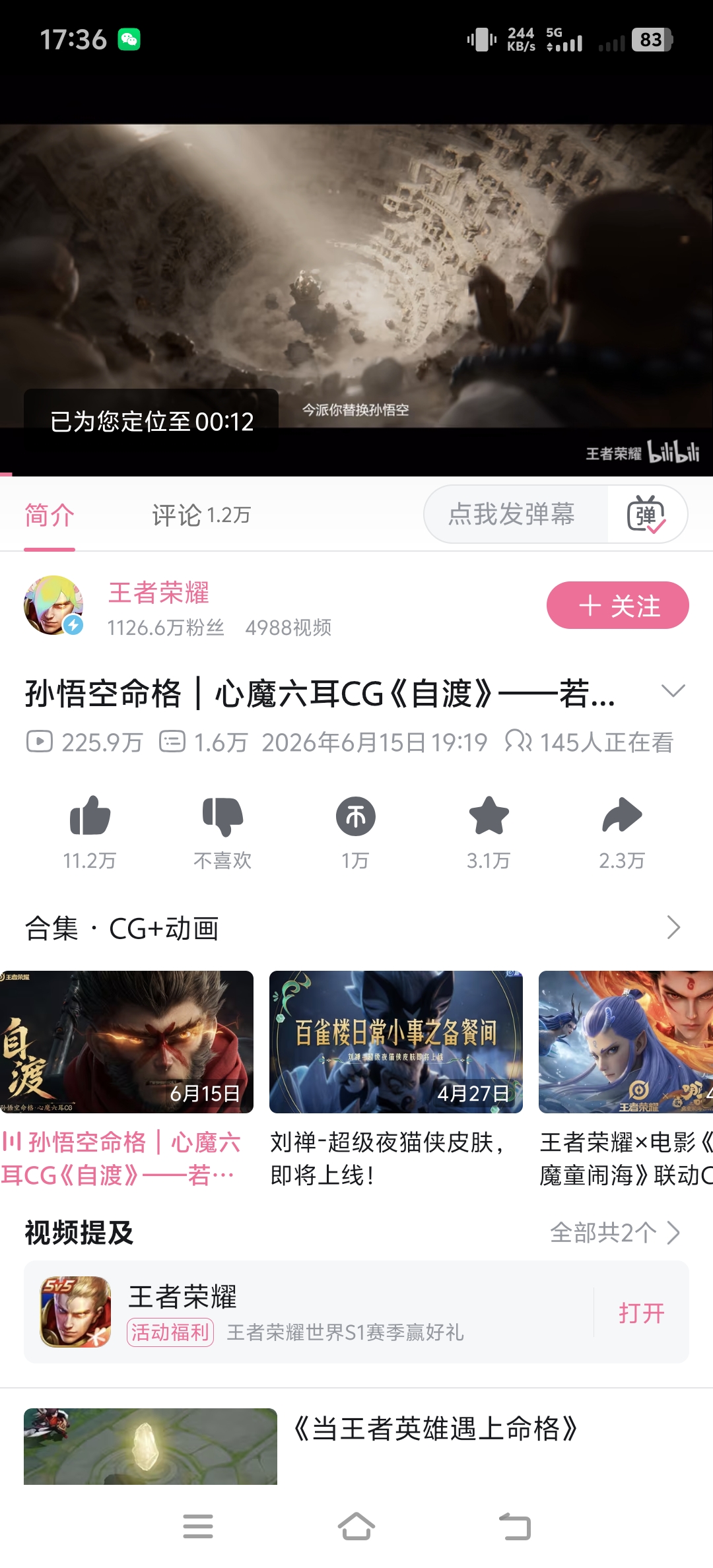This screenshot has width=713, height=1568.
Task: Open the 王者荣耀 uploader avatar
Action: (x=53, y=605)
